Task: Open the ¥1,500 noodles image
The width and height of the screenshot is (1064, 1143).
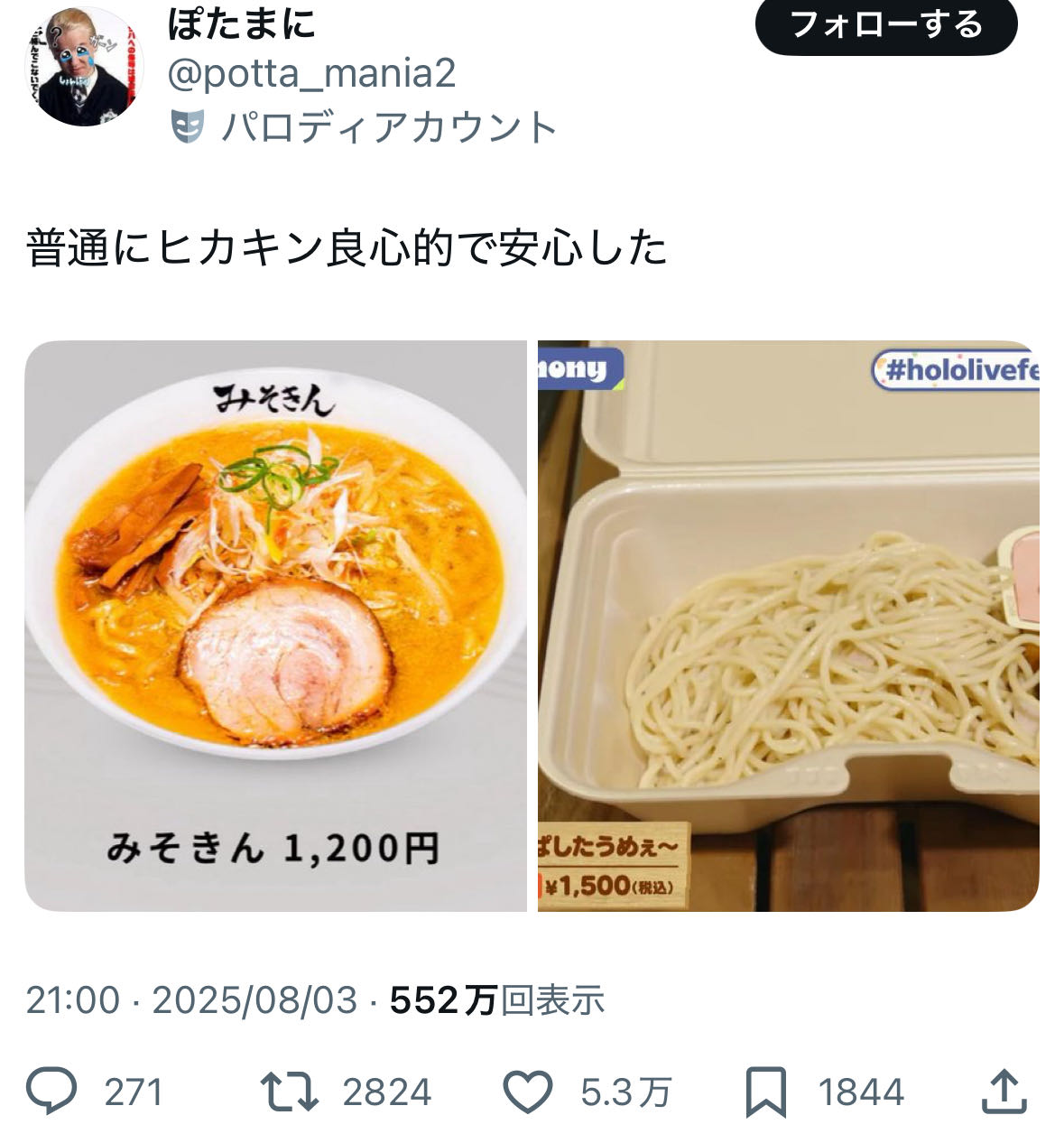Action: [788, 625]
